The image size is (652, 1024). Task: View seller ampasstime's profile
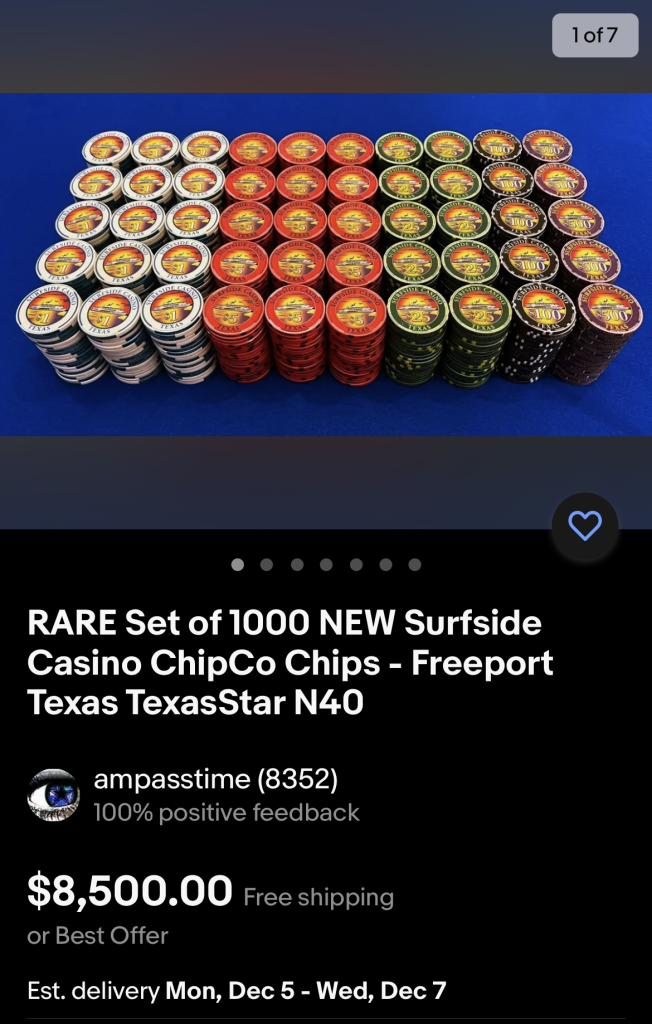(215, 779)
